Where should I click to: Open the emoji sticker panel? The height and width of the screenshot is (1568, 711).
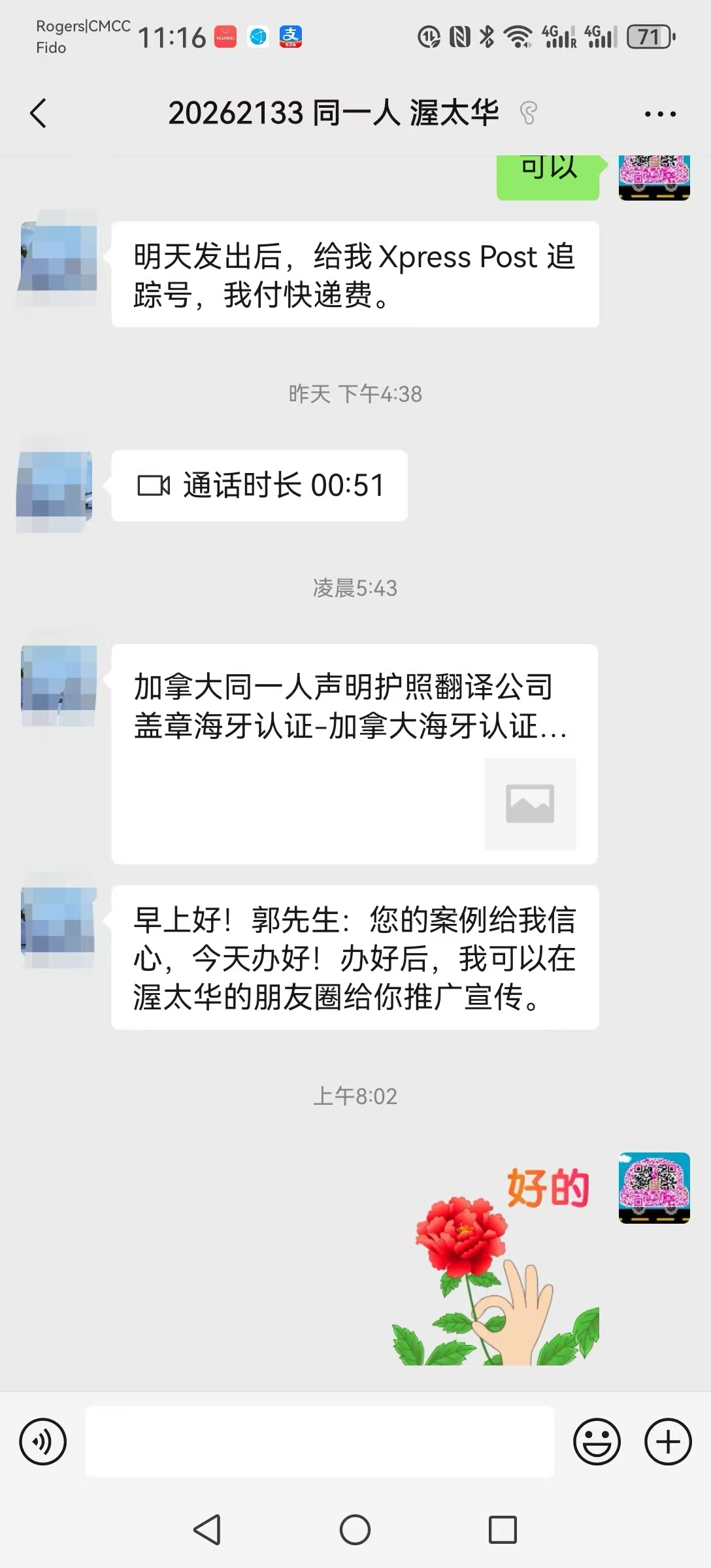597,1441
